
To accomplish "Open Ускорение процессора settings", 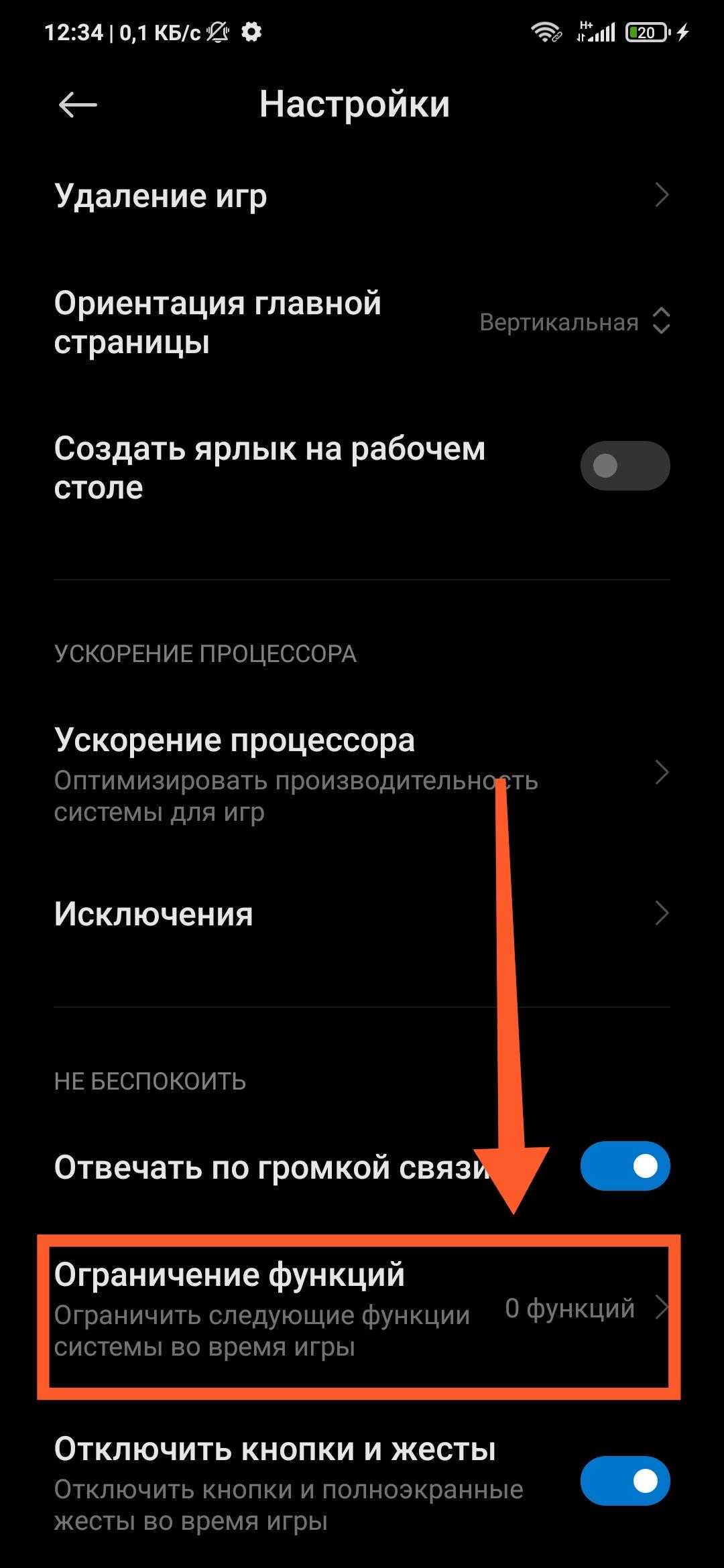I will (x=362, y=774).
